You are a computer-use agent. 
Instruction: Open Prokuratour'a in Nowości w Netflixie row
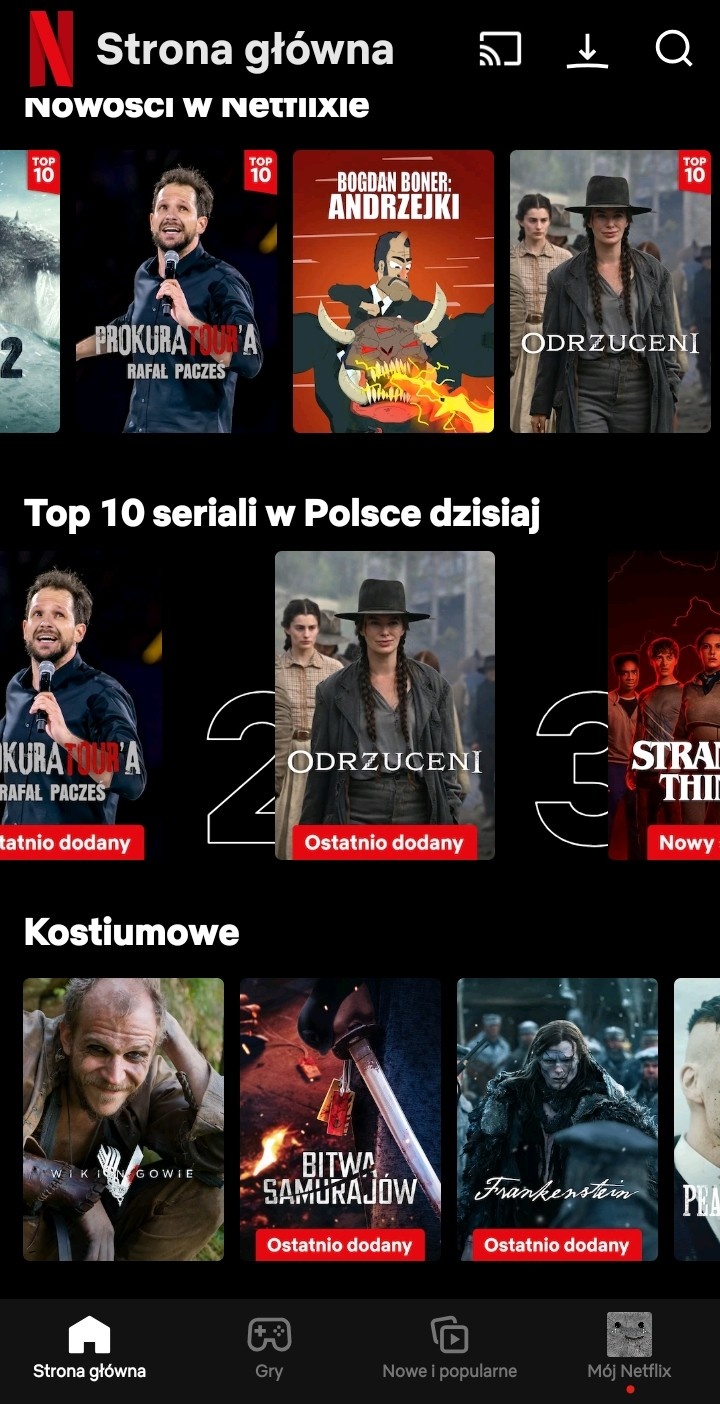(176, 291)
